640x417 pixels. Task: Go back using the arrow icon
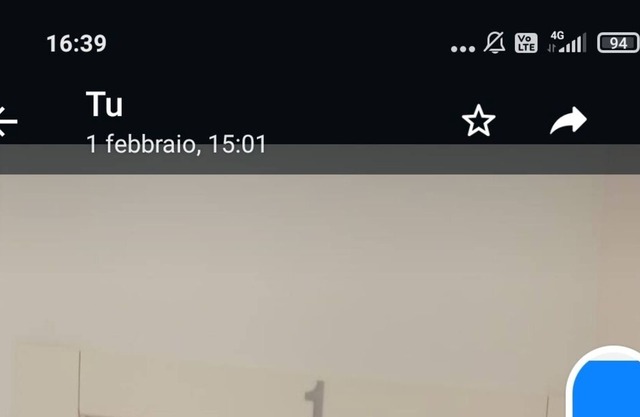coord(8,123)
